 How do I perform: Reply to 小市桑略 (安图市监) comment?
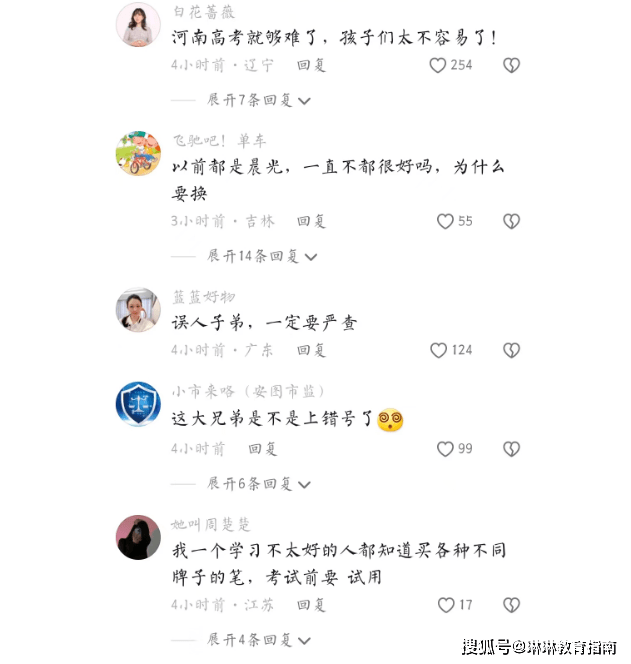click(x=263, y=449)
